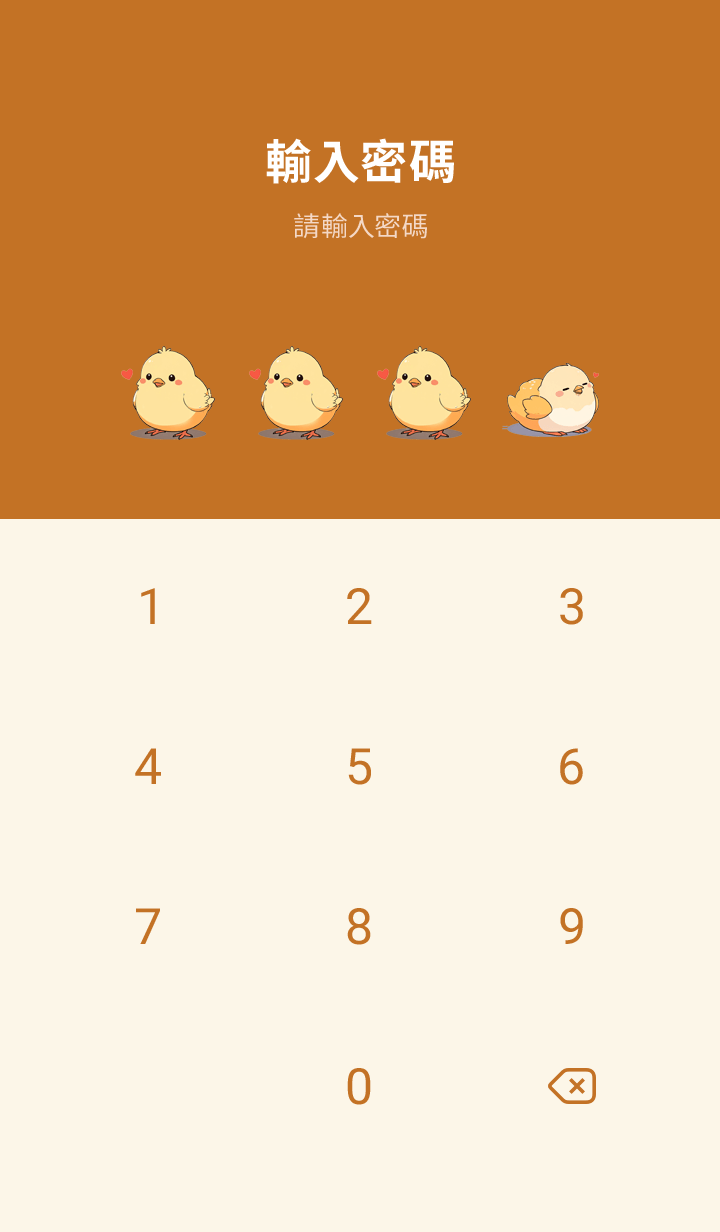Enter digit 7 on the keypad
Viewport: 720px width, 1232px height.
[x=148, y=927]
